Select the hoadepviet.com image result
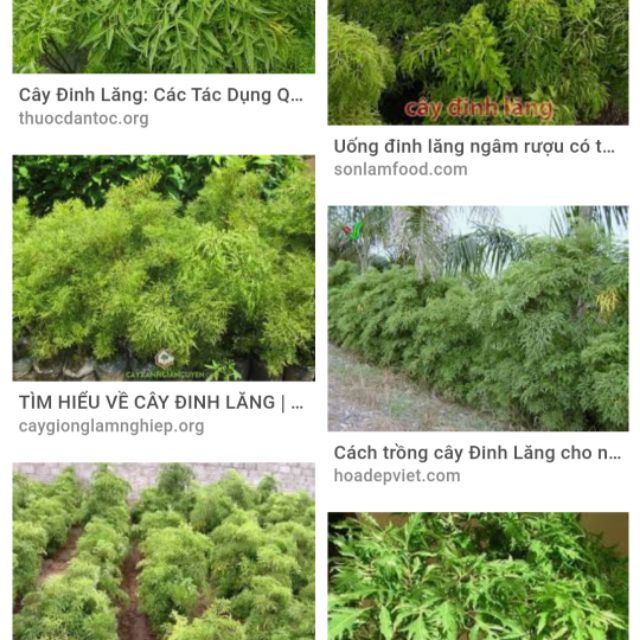Image resolution: width=640 pixels, height=640 pixels. [478, 318]
